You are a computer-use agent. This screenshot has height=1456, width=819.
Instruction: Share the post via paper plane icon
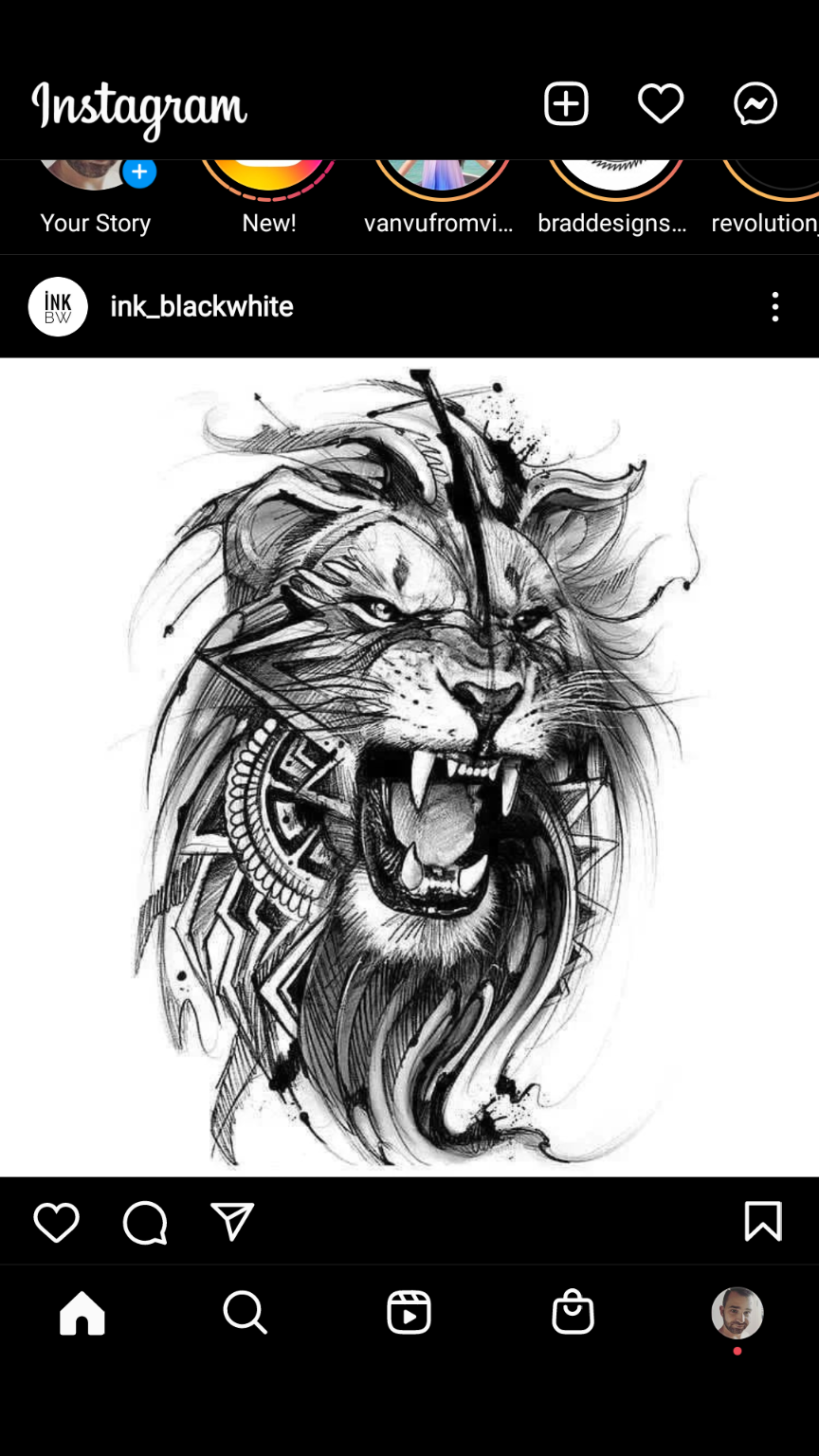232,1222
